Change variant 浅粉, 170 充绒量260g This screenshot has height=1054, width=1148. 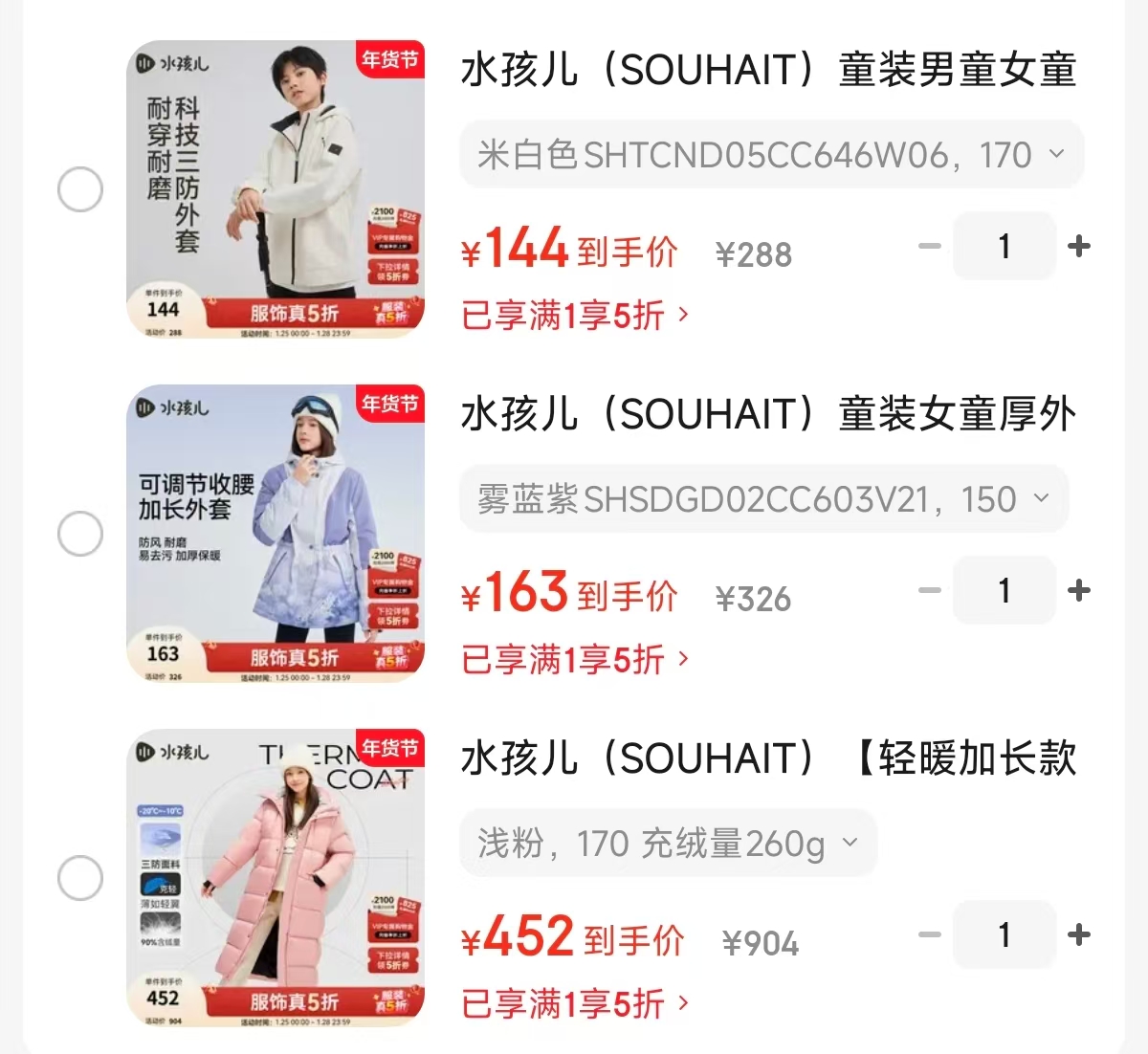[668, 844]
